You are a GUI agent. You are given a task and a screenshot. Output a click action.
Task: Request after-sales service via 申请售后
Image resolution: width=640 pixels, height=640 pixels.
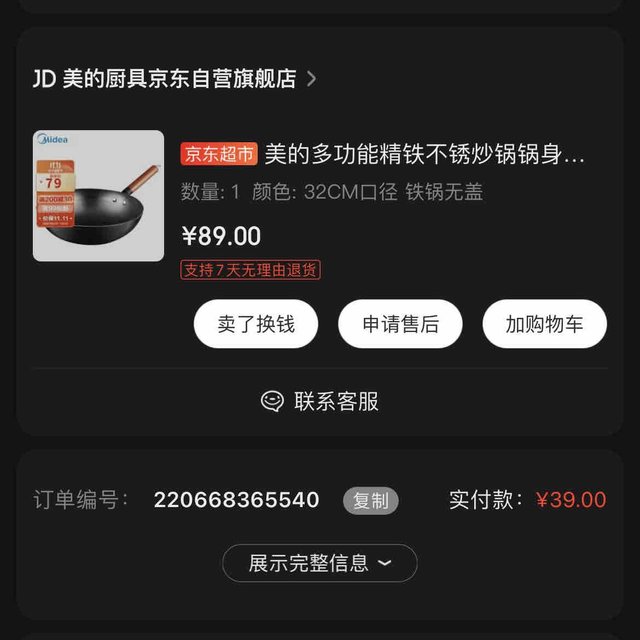coord(400,324)
